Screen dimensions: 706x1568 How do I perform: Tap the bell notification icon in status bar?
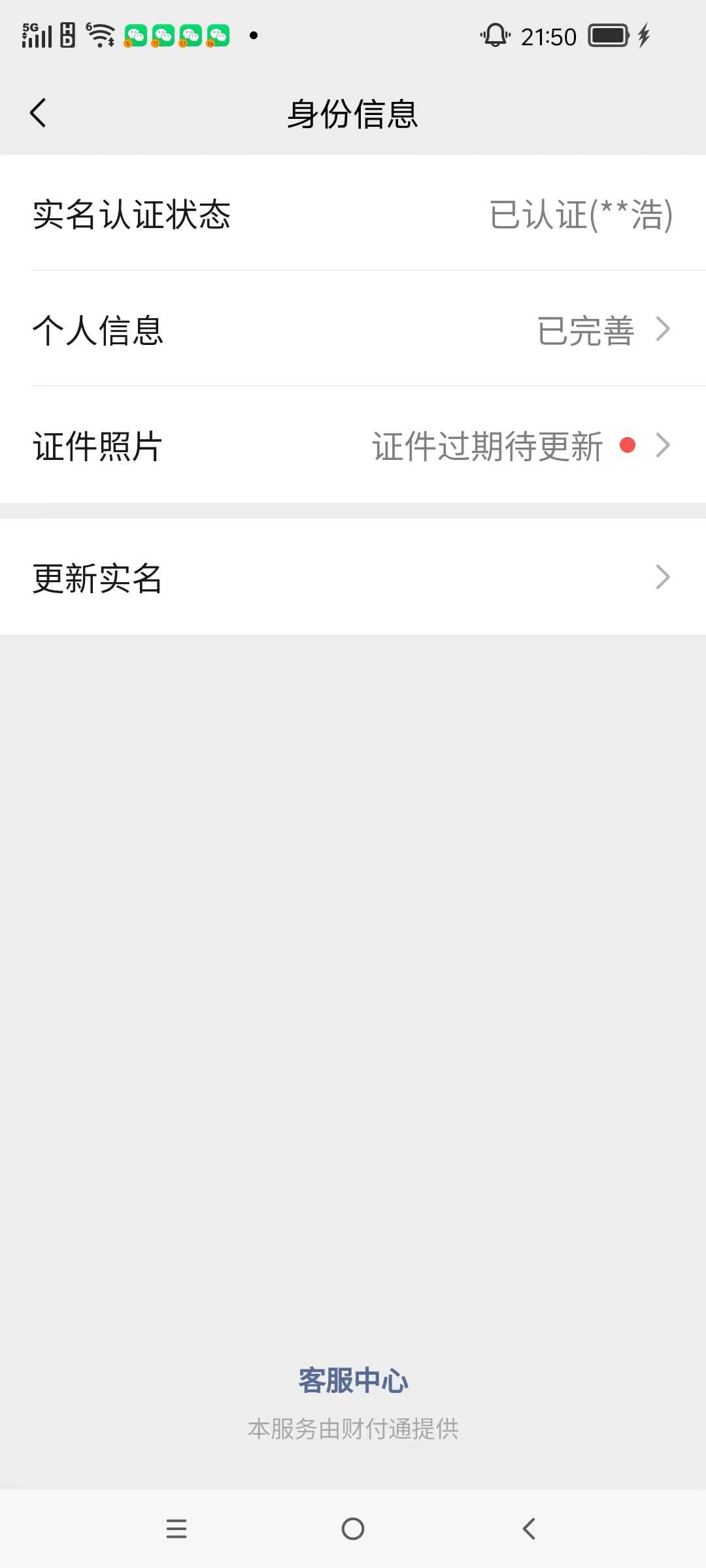(495, 36)
